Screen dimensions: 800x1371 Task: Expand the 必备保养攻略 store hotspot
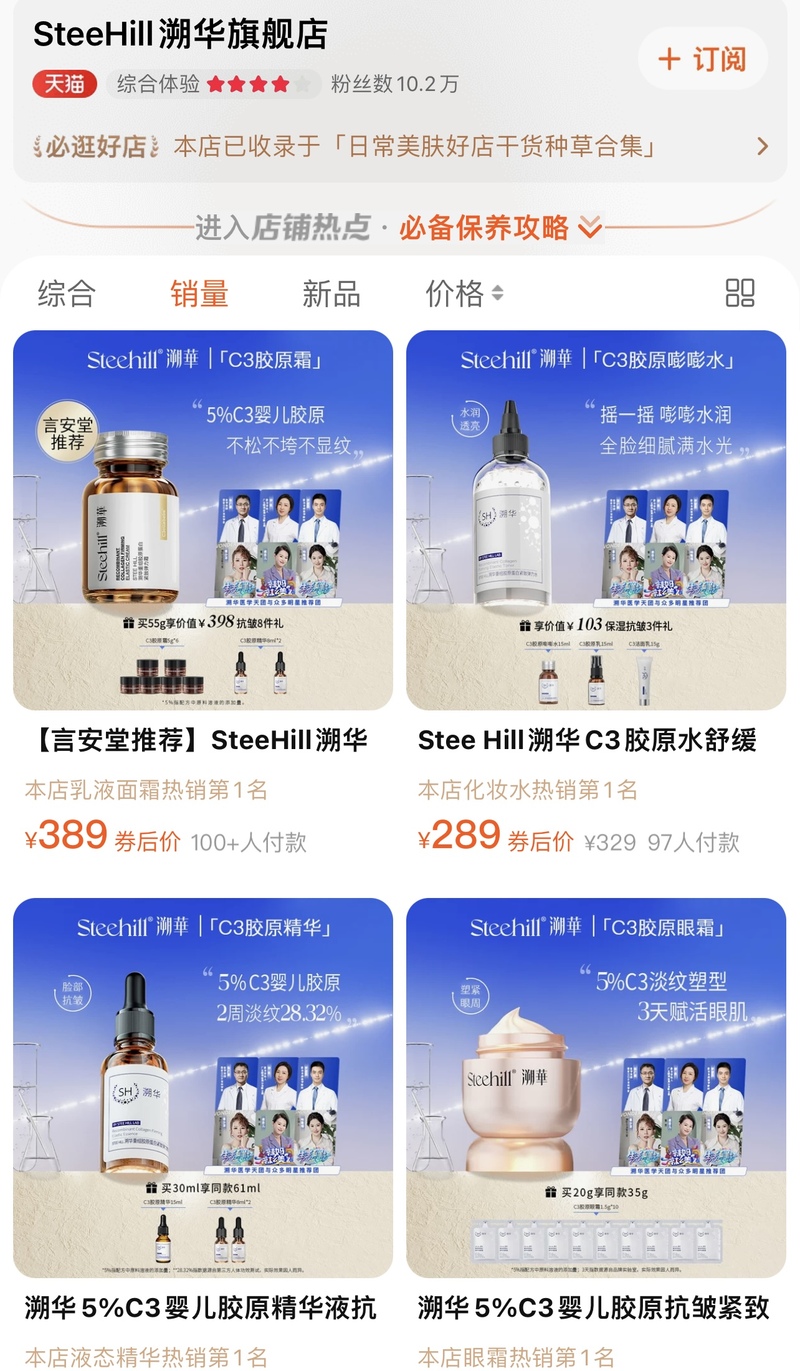500,228
